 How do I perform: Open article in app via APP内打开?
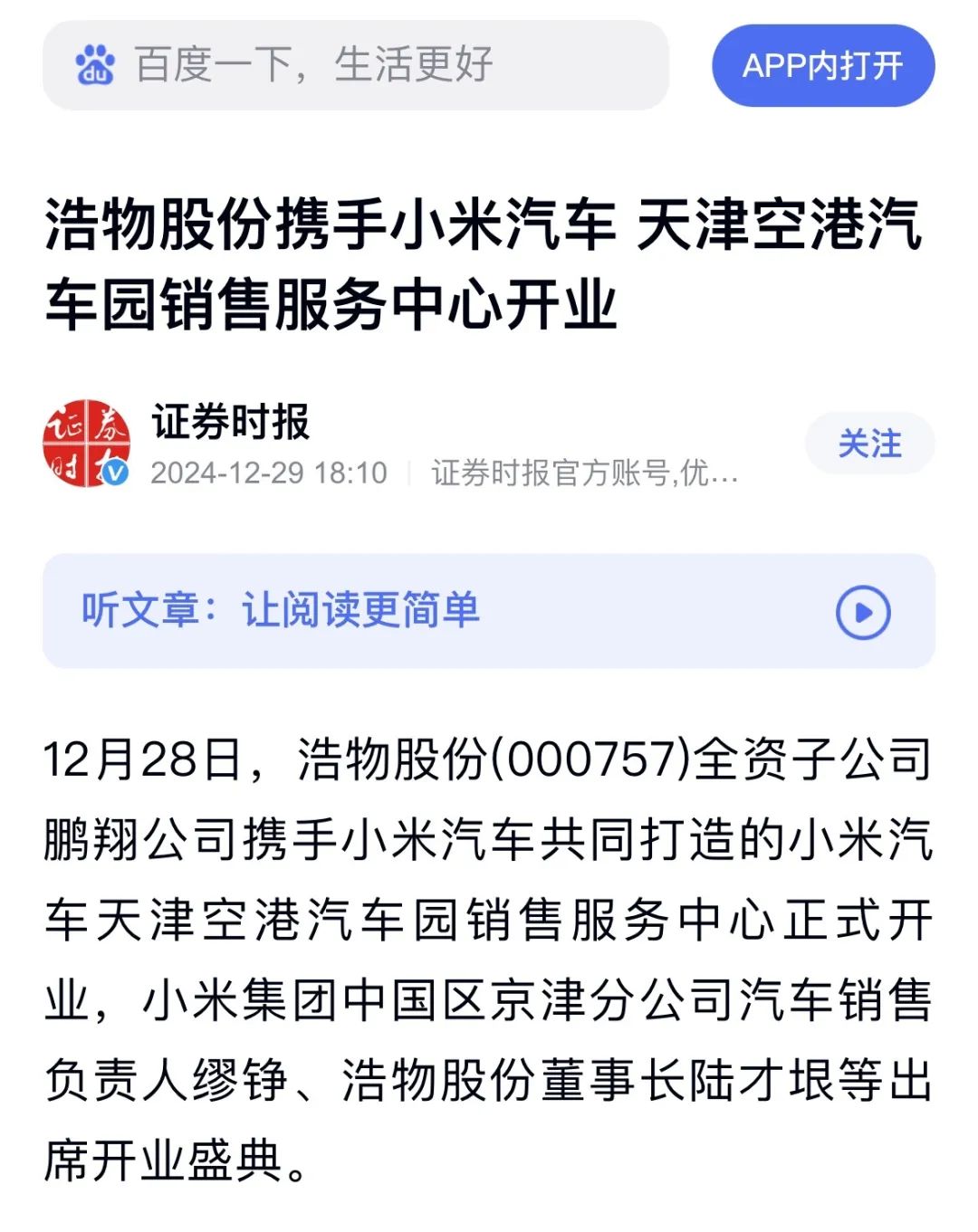(822, 65)
